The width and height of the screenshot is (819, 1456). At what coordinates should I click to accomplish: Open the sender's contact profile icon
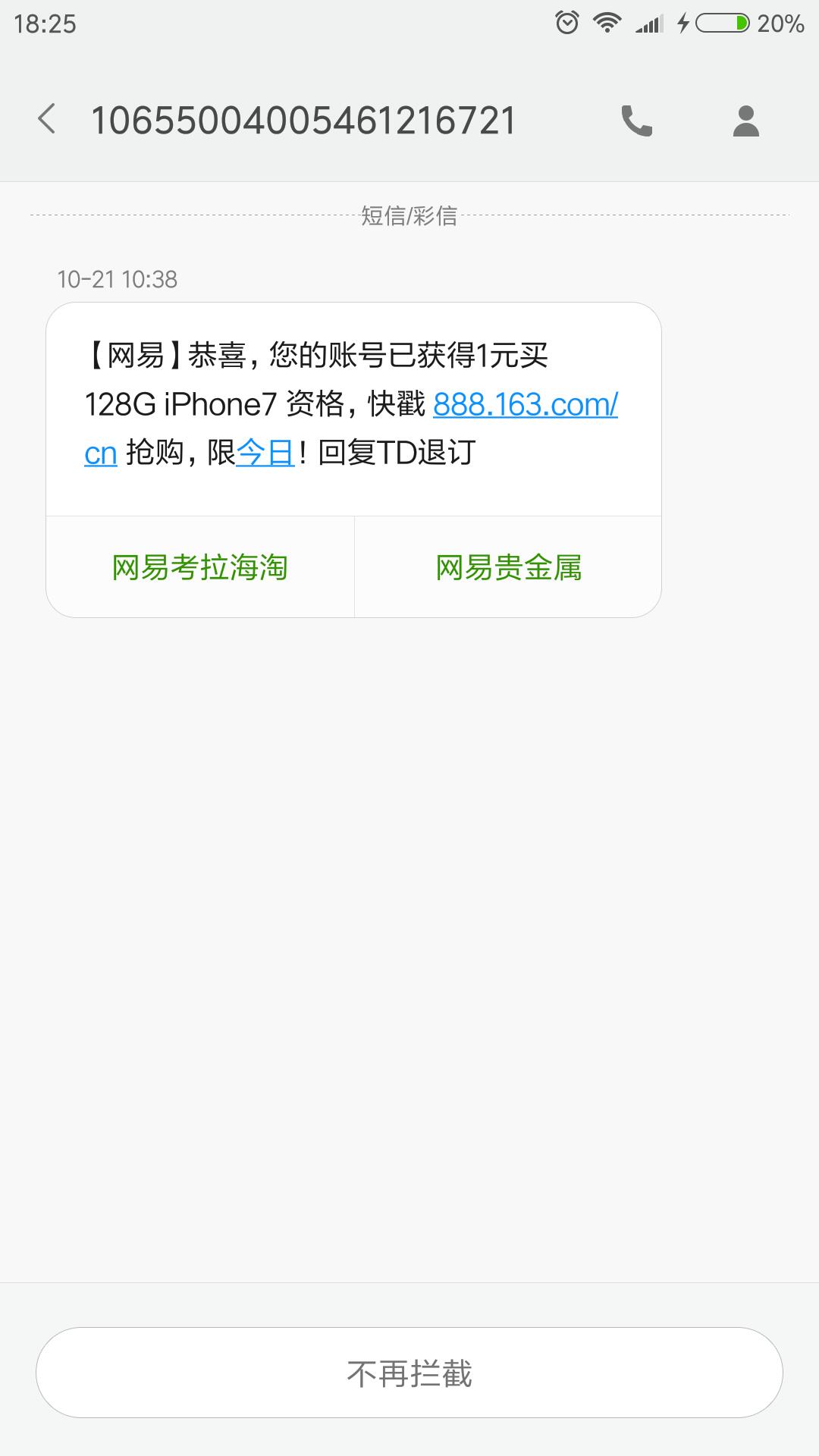pos(746,121)
